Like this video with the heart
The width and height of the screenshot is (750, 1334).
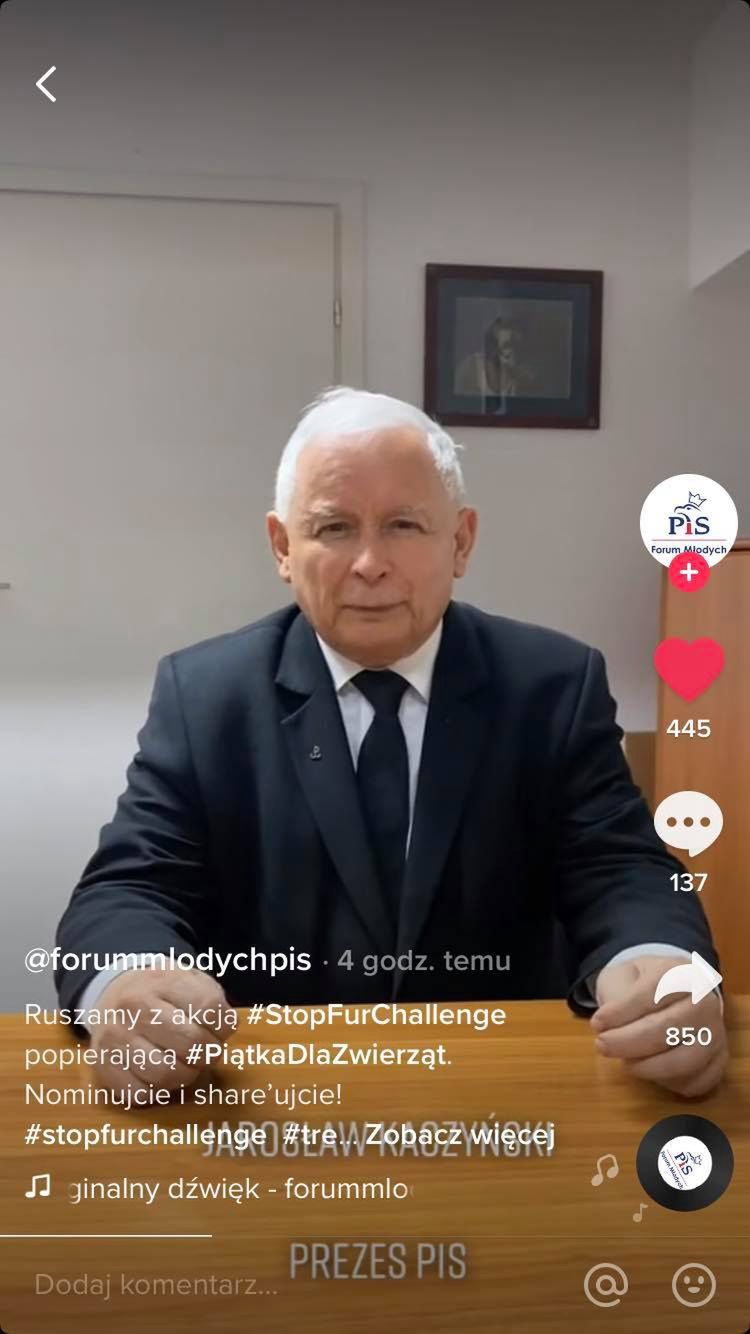[x=688, y=669]
